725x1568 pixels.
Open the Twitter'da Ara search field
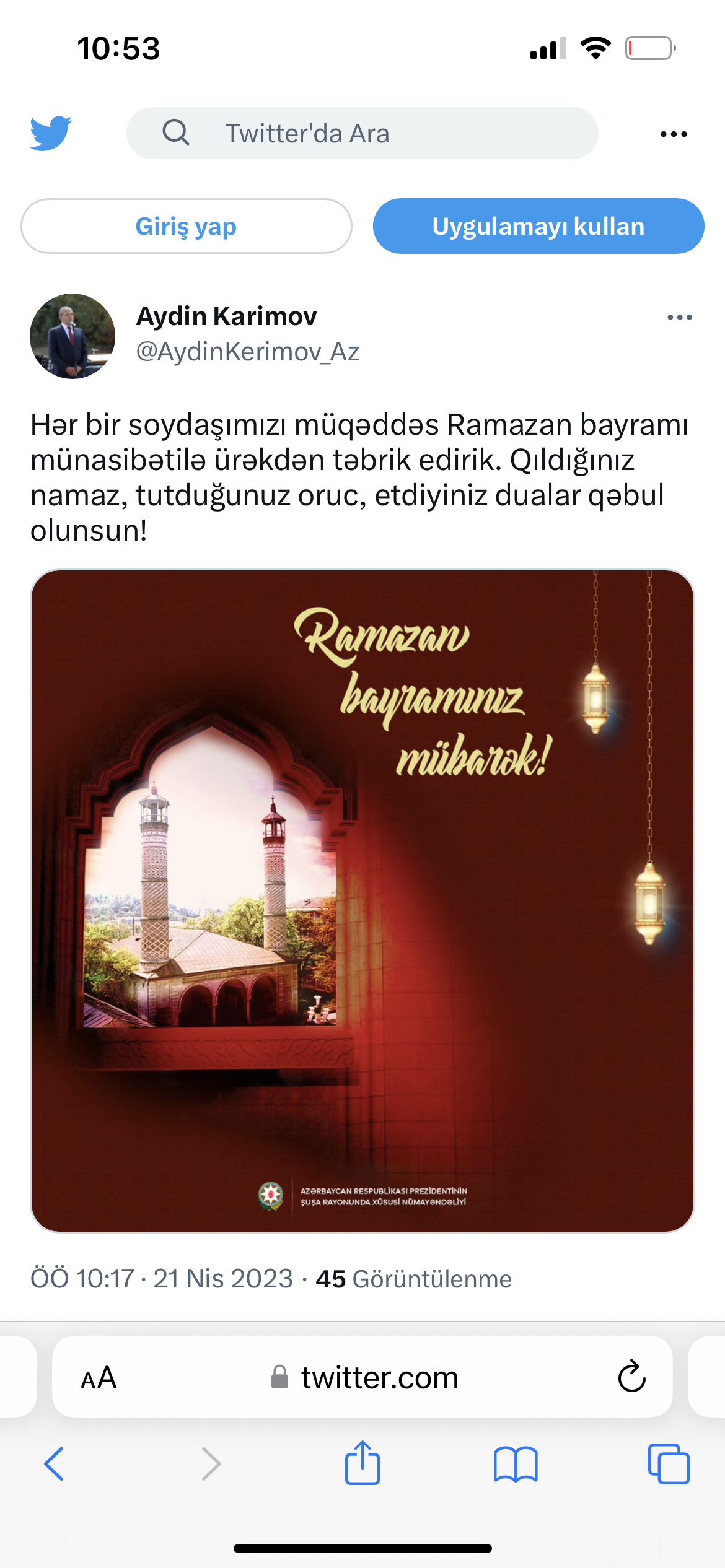tap(362, 133)
